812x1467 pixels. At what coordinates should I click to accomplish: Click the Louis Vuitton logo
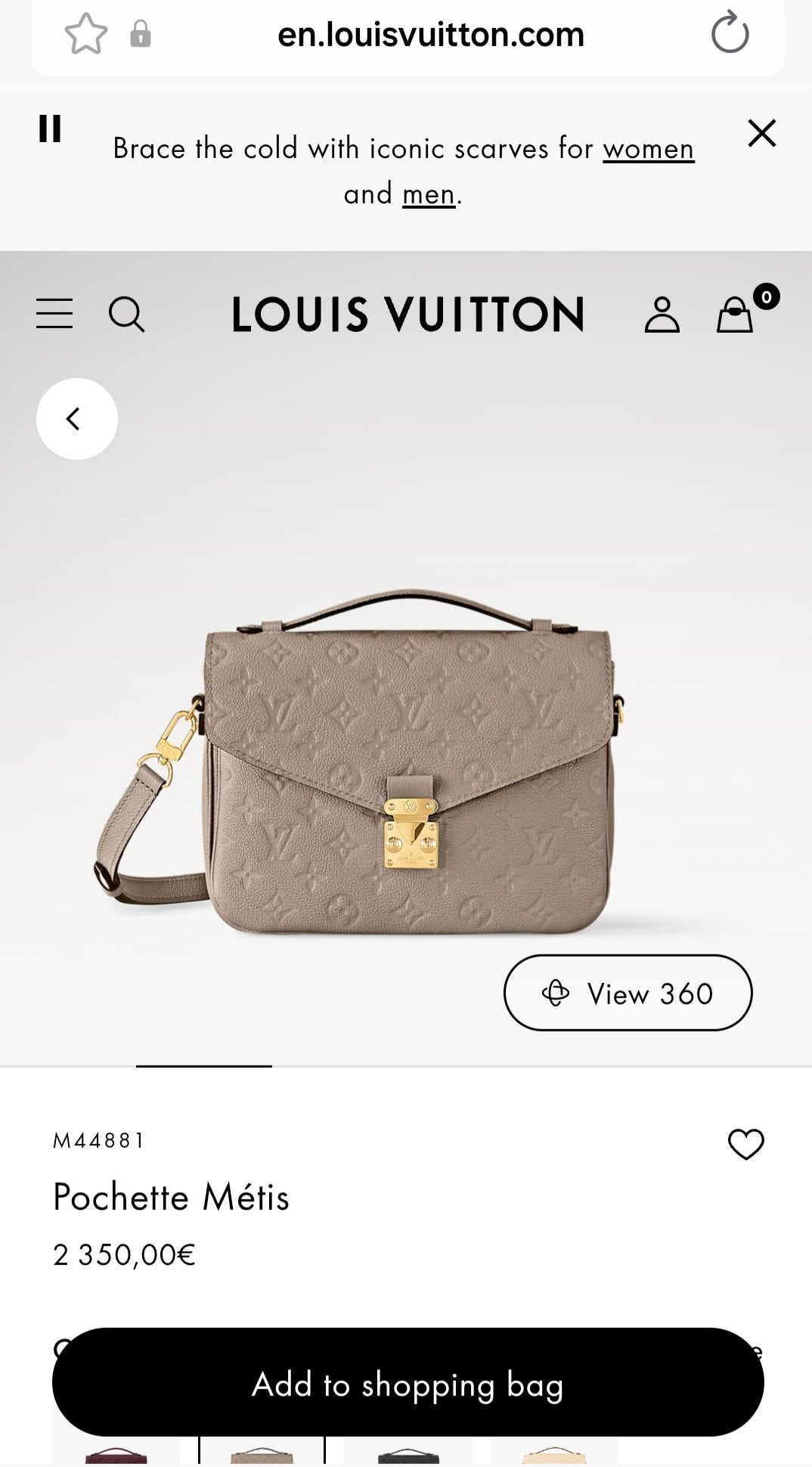pyautogui.click(x=406, y=316)
